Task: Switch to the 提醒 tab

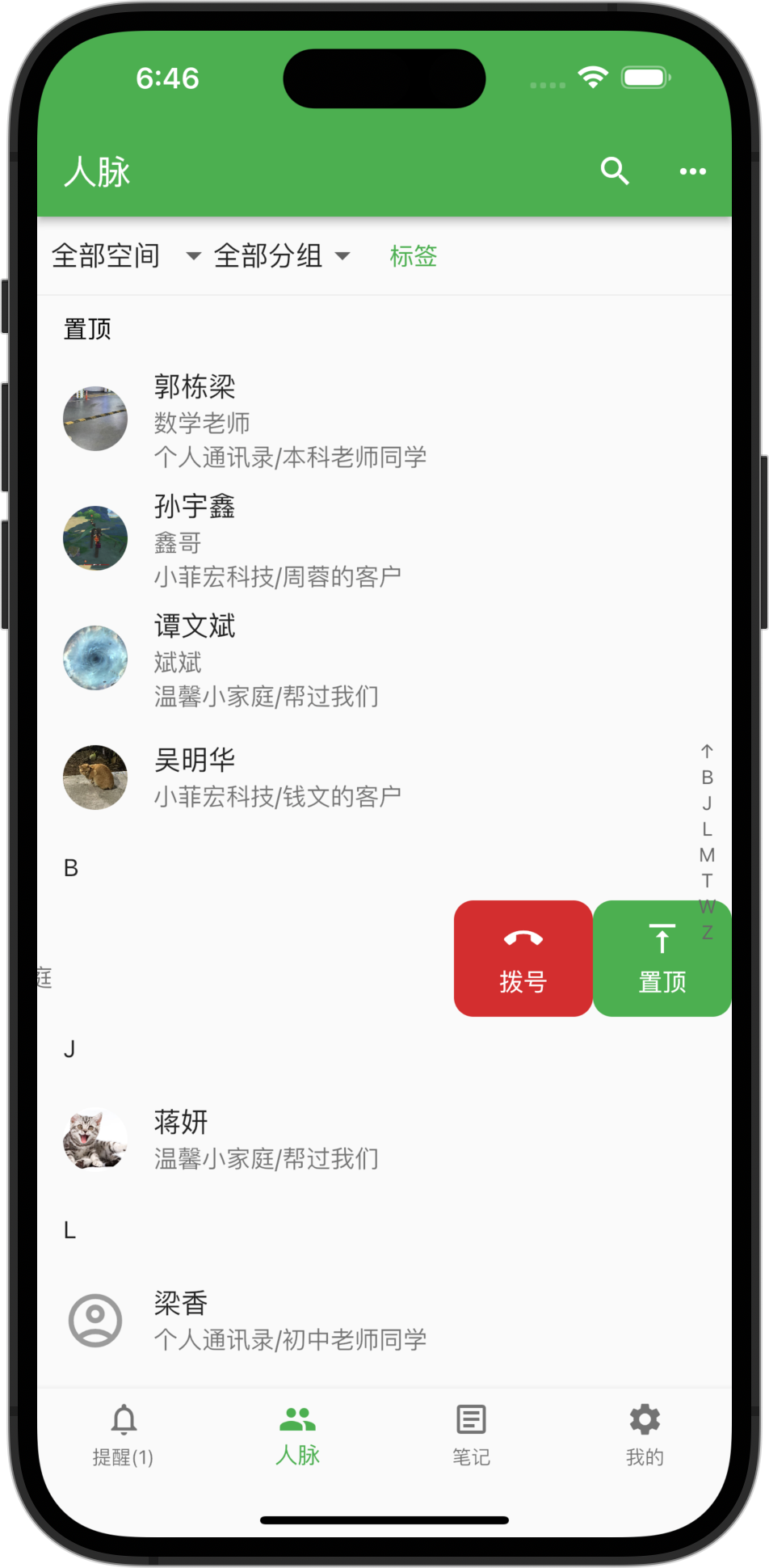Action: [x=124, y=1435]
